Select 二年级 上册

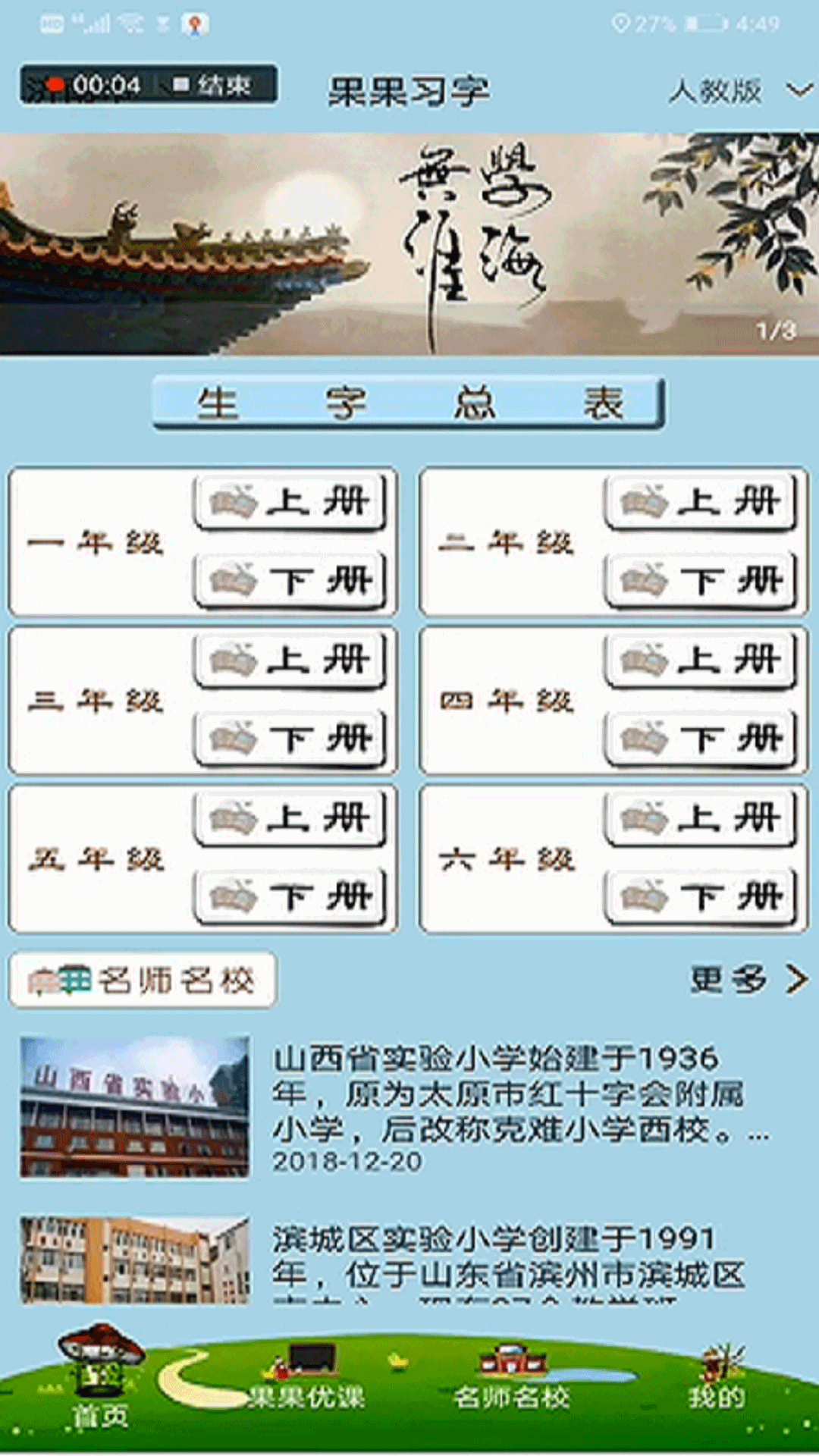[701, 501]
